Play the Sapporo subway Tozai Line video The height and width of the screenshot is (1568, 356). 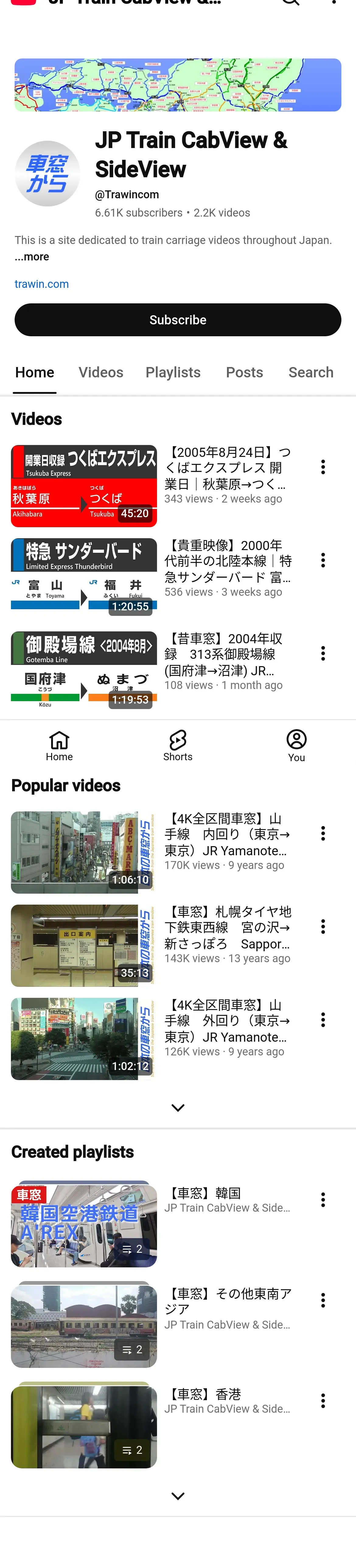(84, 945)
